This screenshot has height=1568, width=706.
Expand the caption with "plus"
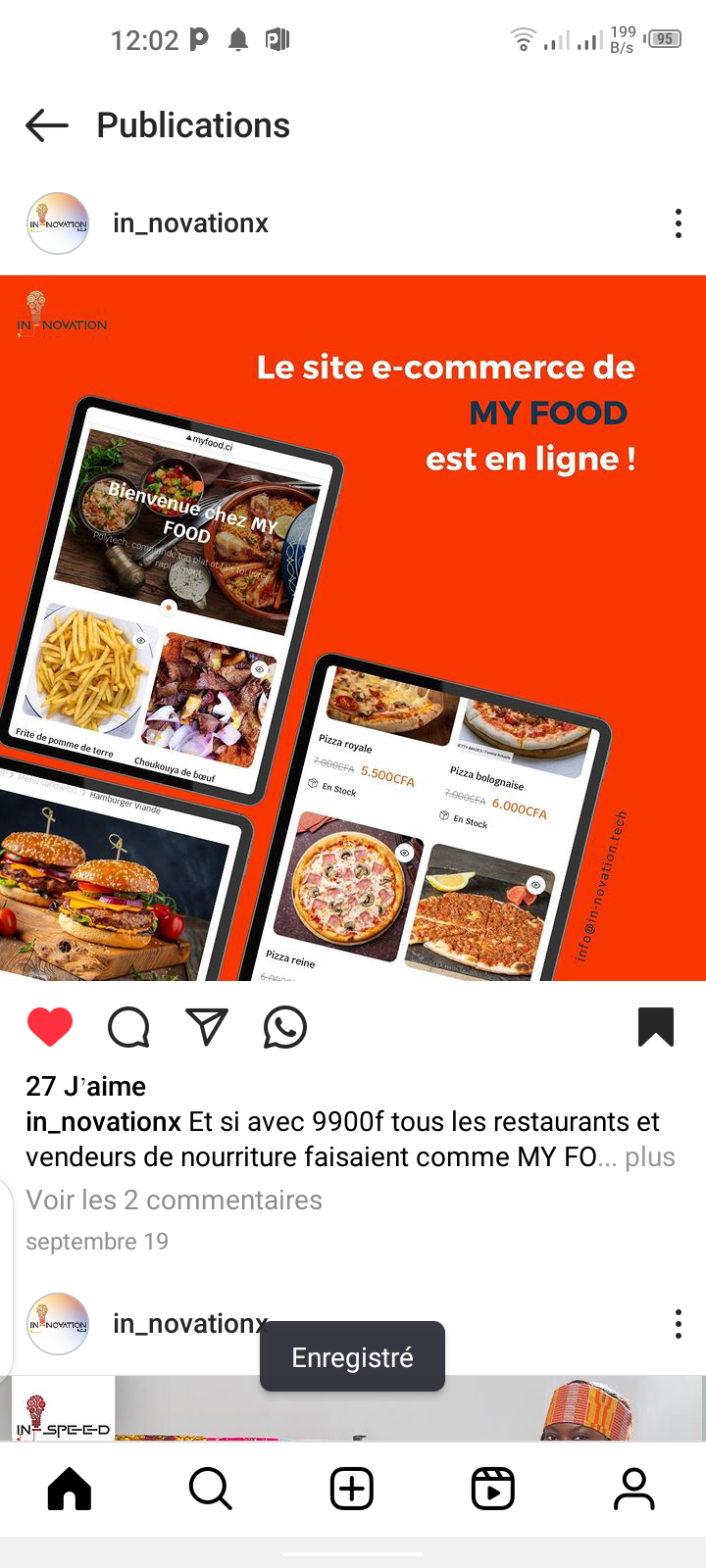point(650,1157)
